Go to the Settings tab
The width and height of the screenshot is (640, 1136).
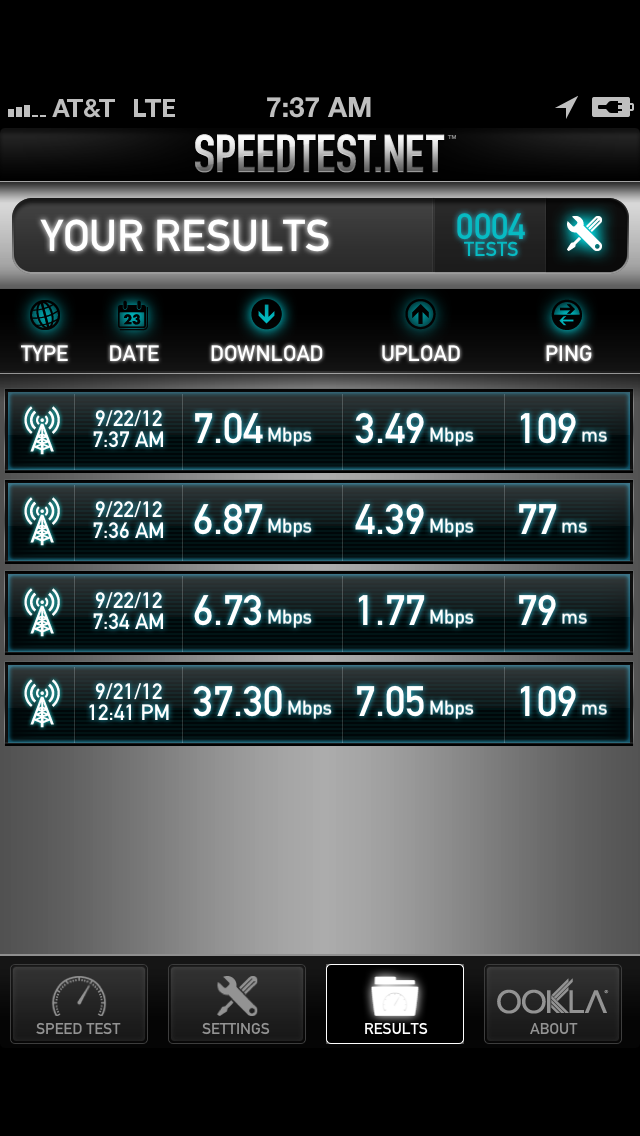(236, 1003)
